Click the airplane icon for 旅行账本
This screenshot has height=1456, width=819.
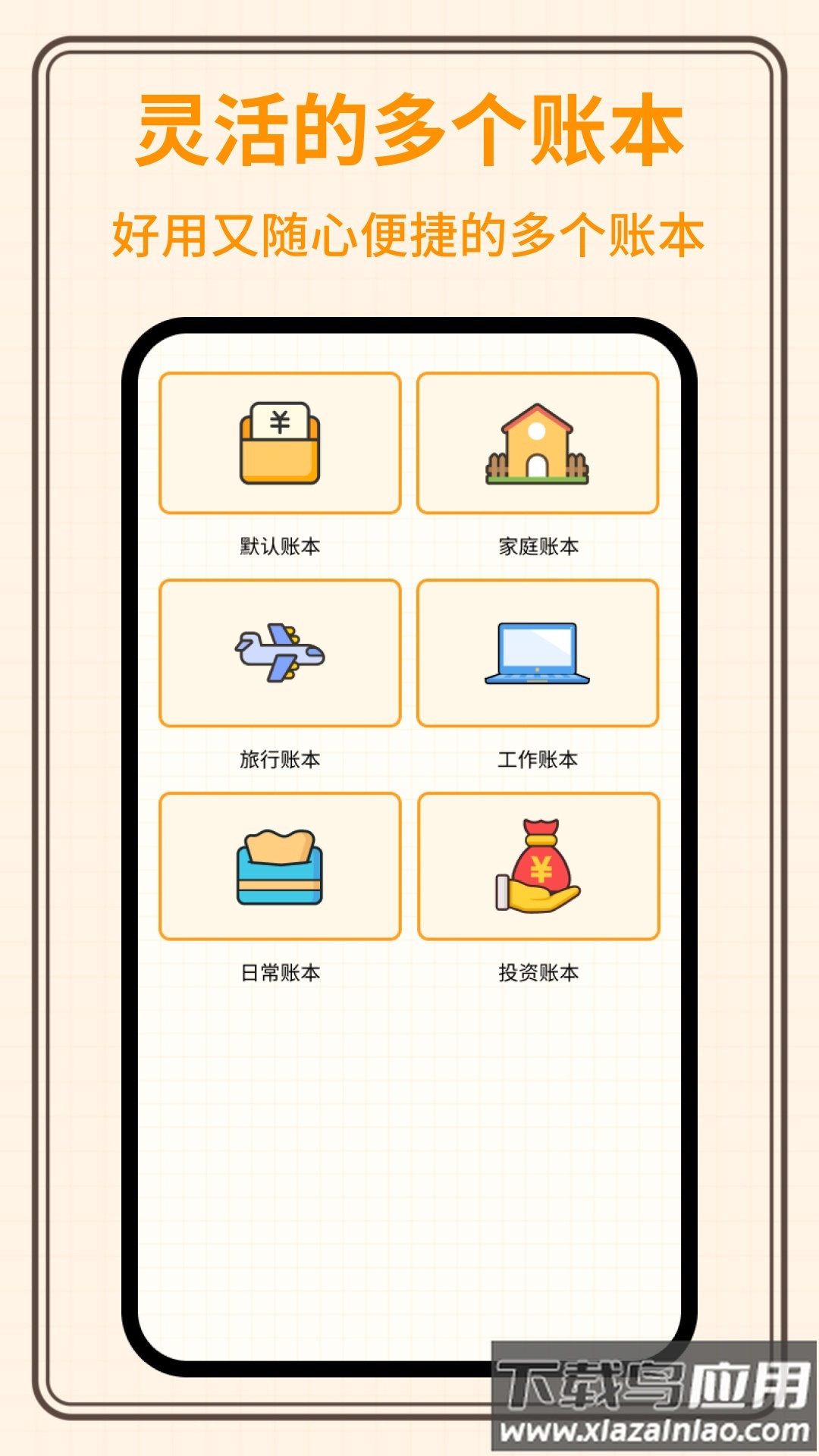click(279, 654)
